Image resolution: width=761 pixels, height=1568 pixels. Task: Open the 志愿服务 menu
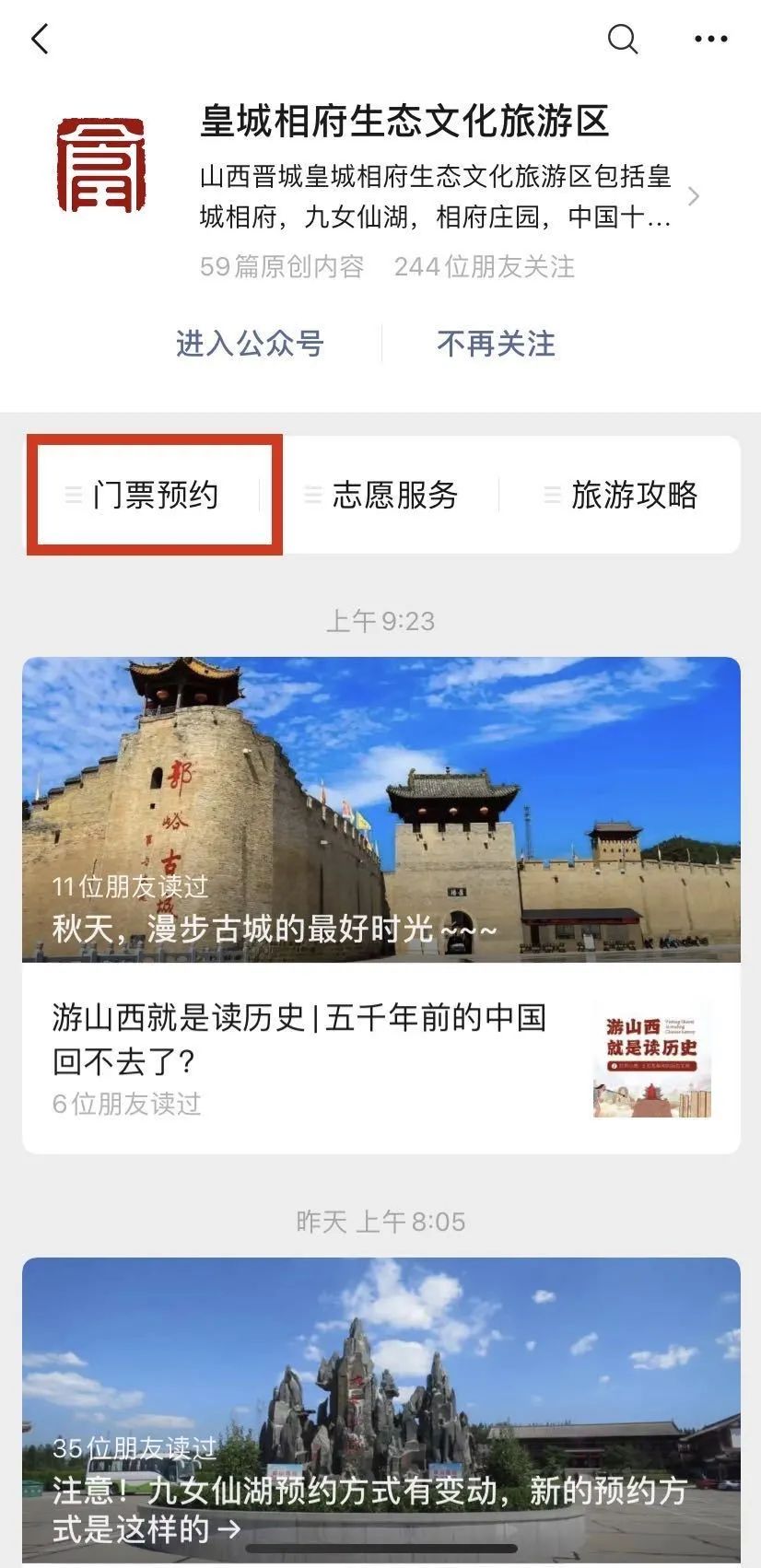(x=381, y=495)
